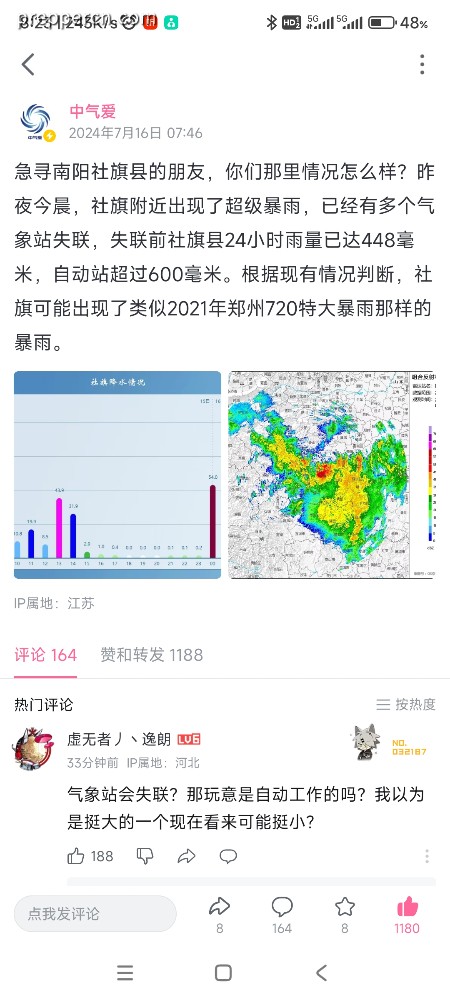Go back using the top-left arrow
This screenshot has width=450, height=1000.
point(28,64)
